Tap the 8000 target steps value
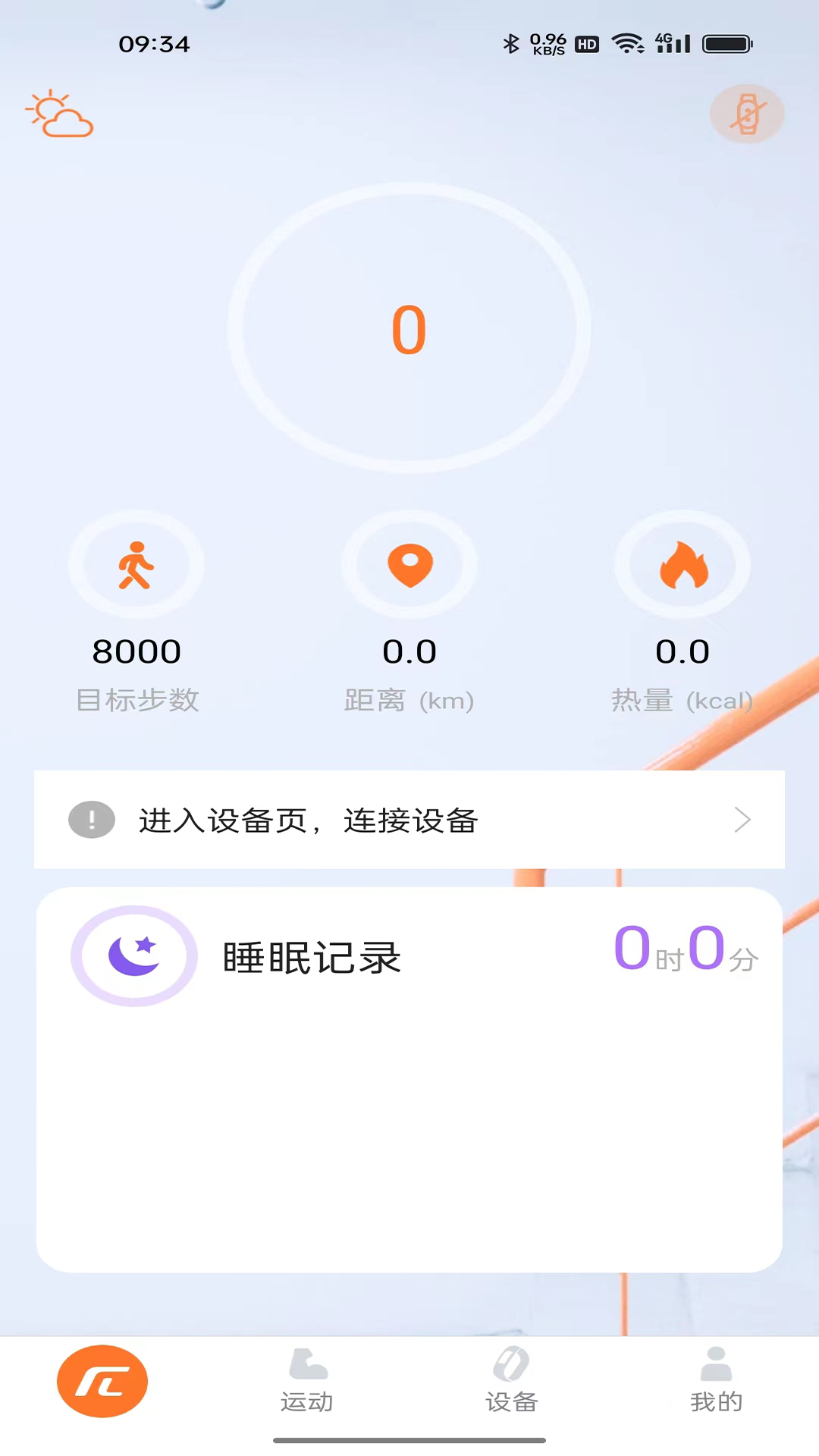This screenshot has width=819, height=1456. [x=137, y=651]
